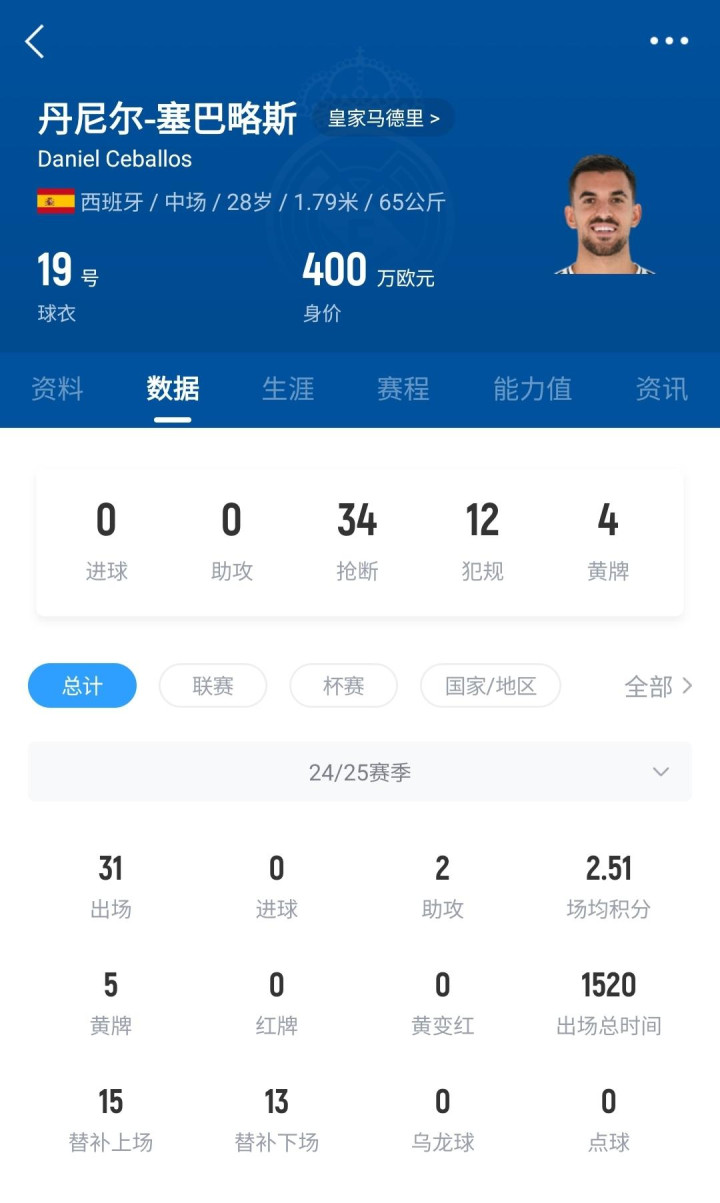Switch to the 生涯 tab

(x=288, y=389)
